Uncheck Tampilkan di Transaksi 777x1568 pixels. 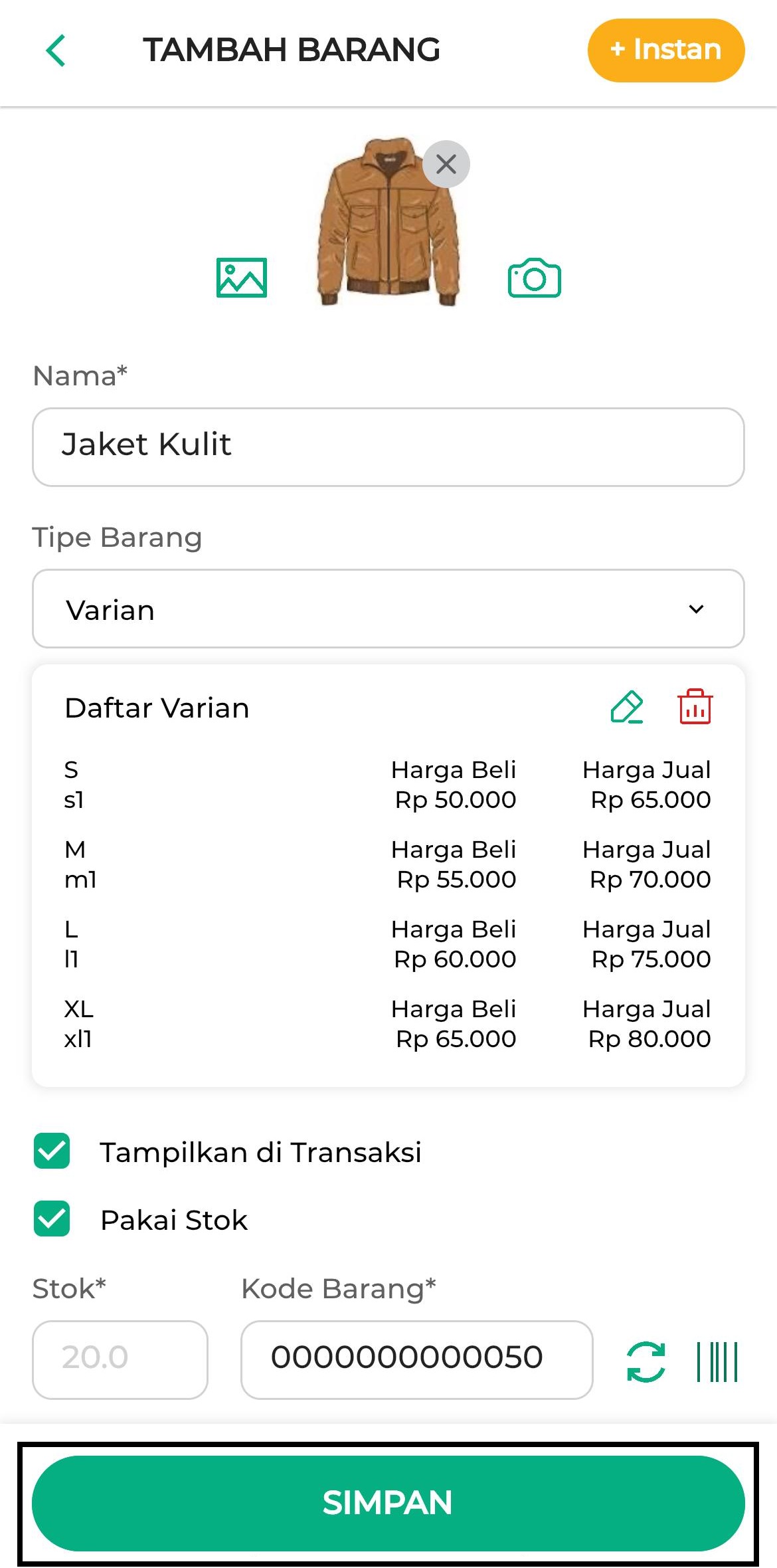click(x=52, y=1151)
